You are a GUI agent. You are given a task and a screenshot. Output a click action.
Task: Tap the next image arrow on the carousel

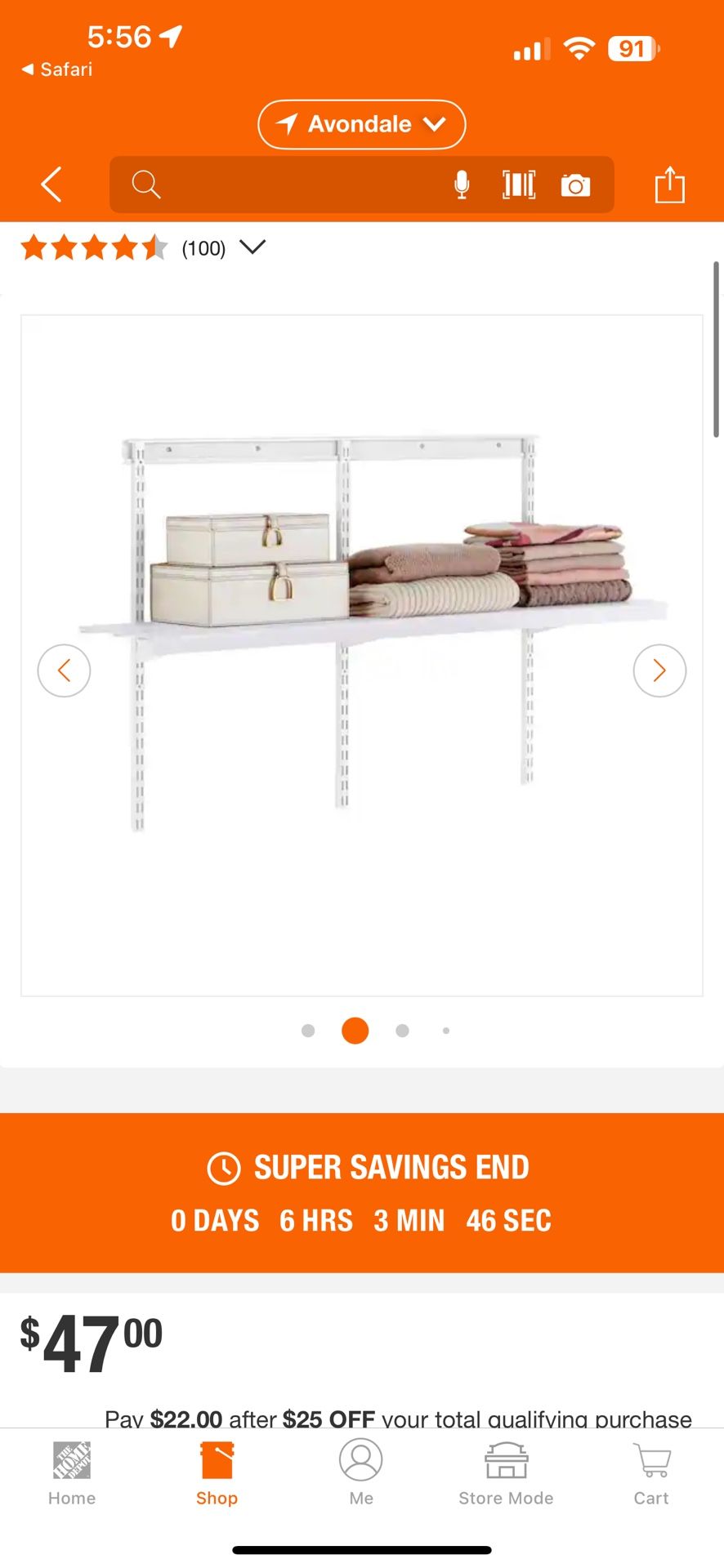(x=659, y=670)
